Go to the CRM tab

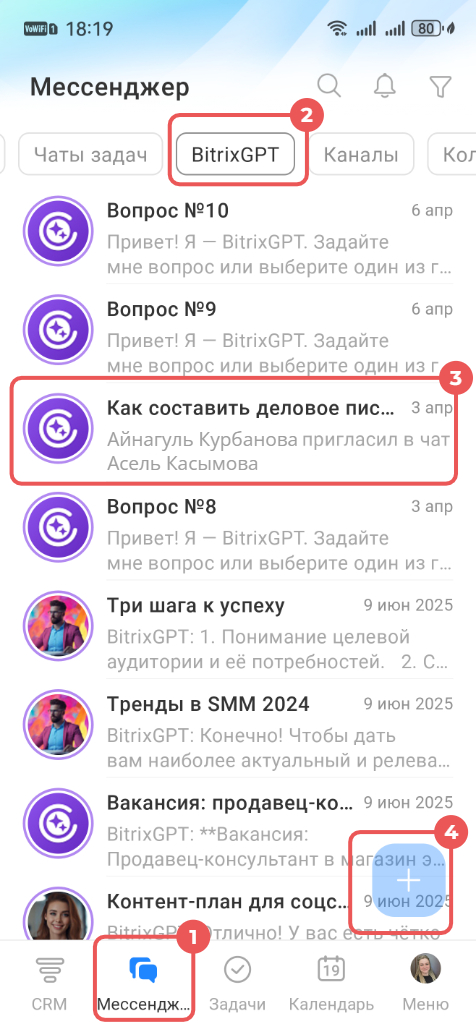[x=49, y=983]
